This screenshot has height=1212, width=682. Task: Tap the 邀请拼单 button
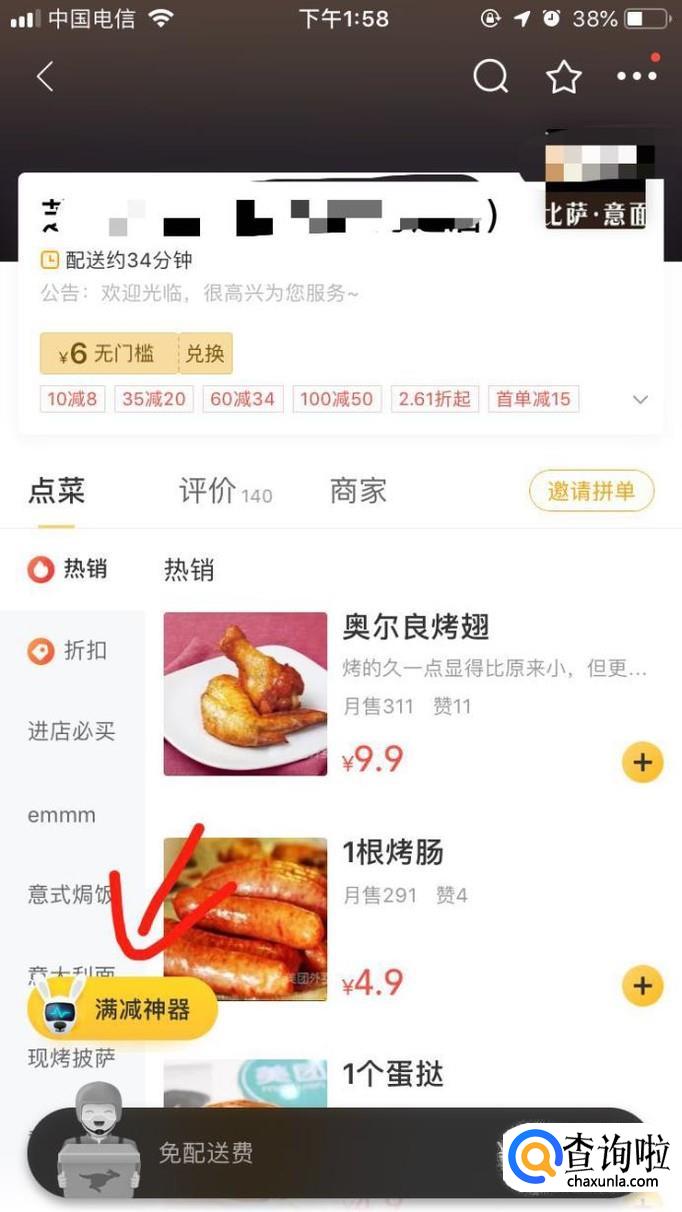591,491
